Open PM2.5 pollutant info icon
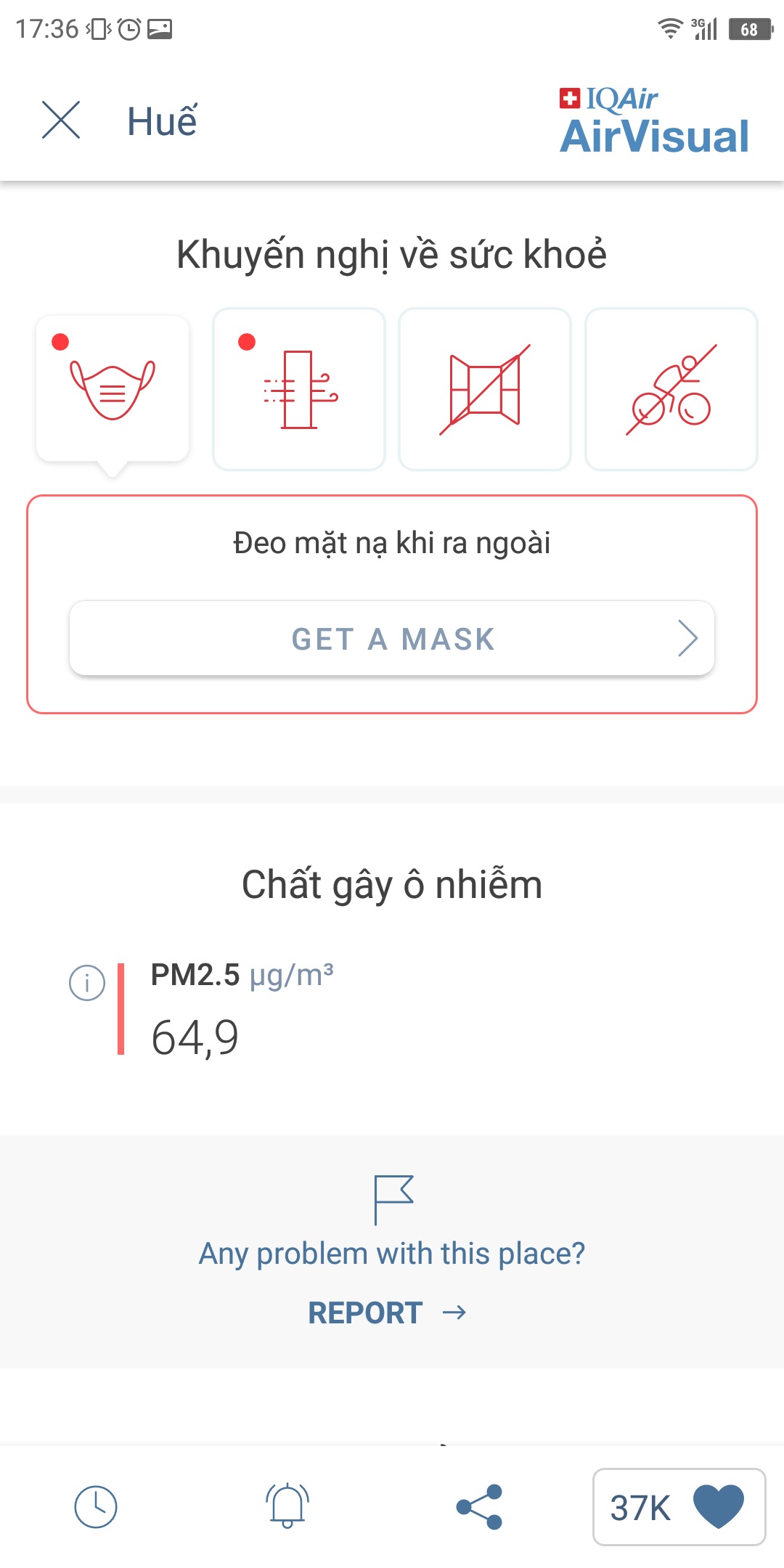 pos(87,983)
